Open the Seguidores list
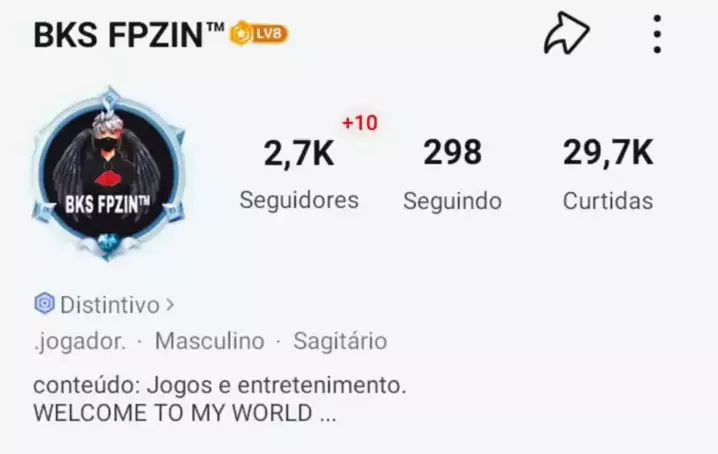 pyautogui.click(x=299, y=174)
